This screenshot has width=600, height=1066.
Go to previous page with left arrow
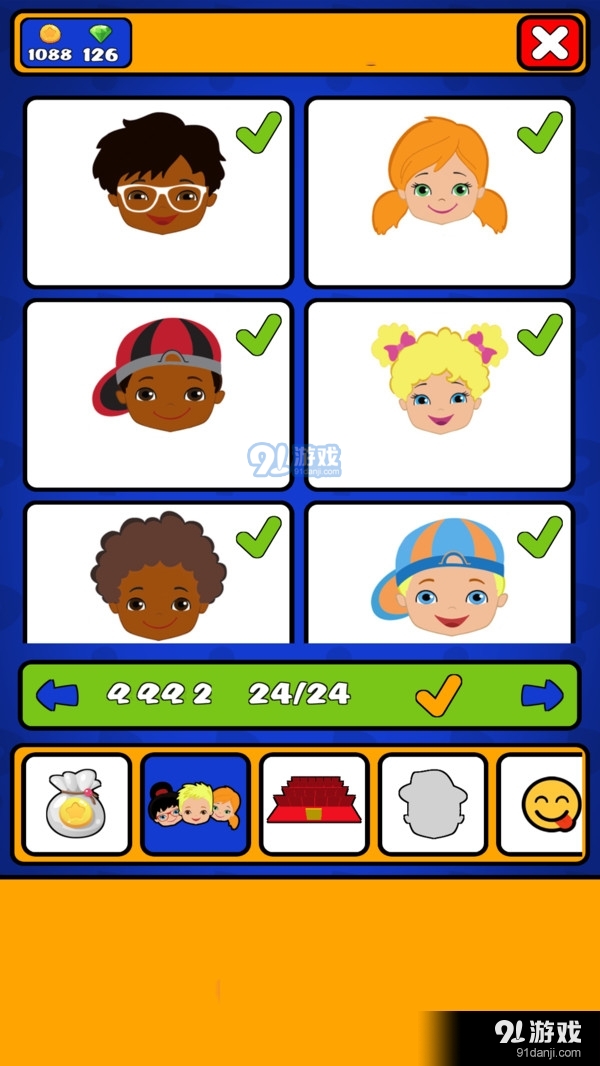click(57, 695)
